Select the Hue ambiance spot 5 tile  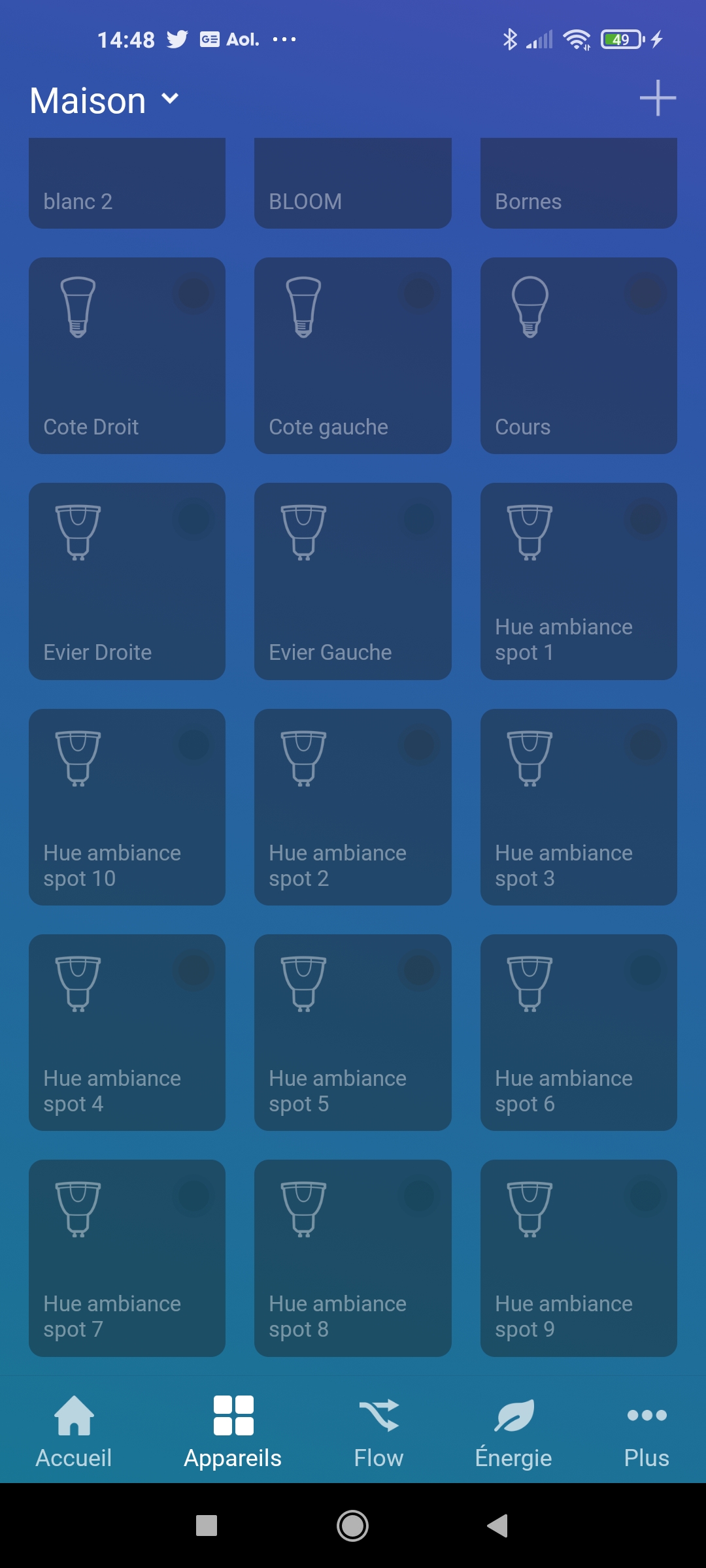[353, 1032]
